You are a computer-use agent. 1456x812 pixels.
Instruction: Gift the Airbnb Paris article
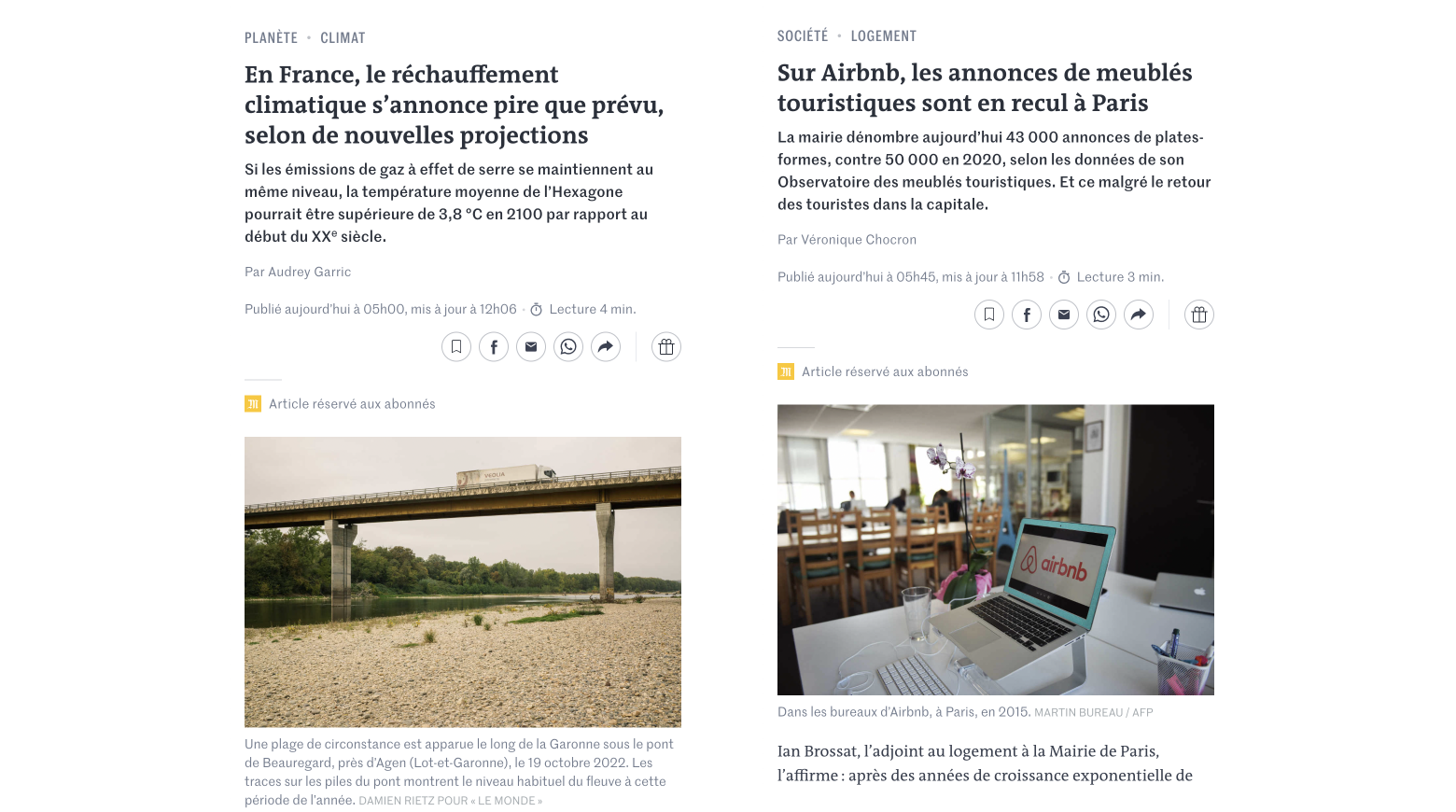(1199, 315)
